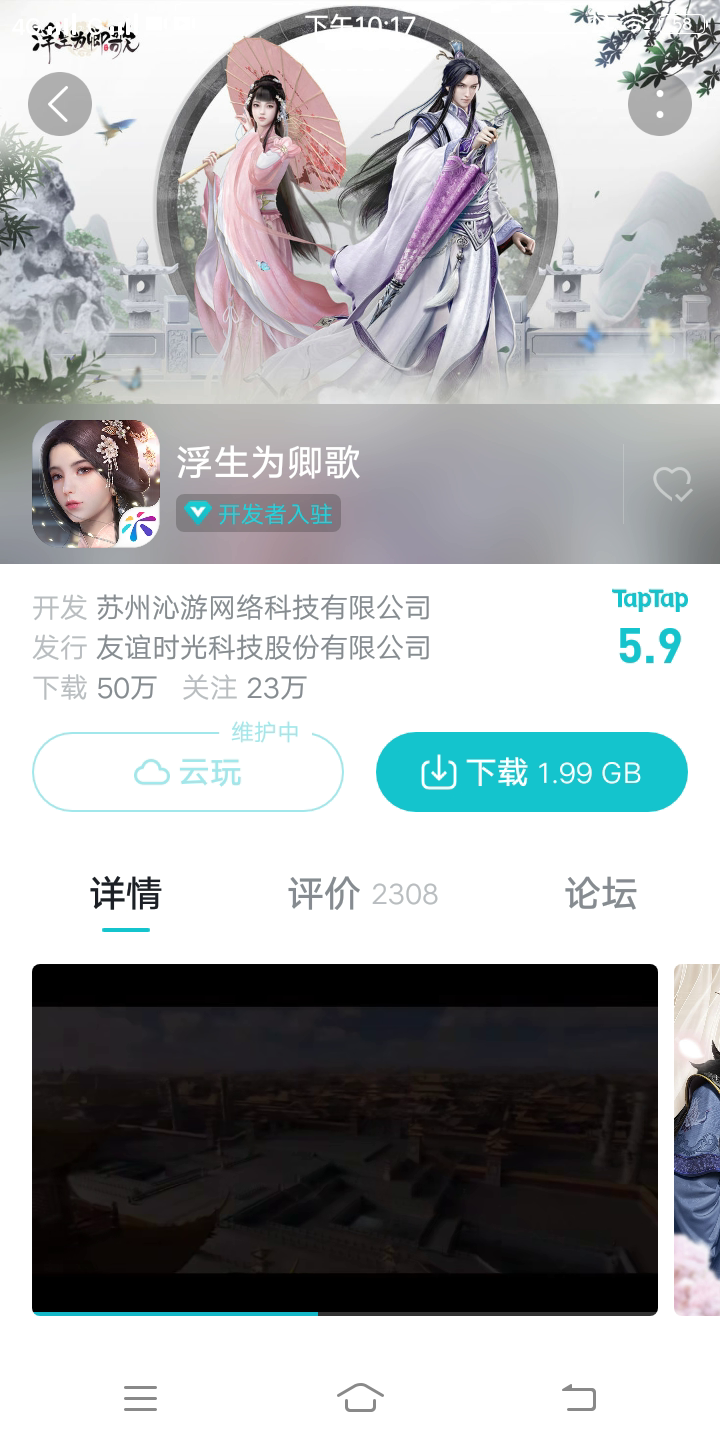Screen dimensions: 720x1440
Task: Tap the system home button
Action: click(x=360, y=1397)
